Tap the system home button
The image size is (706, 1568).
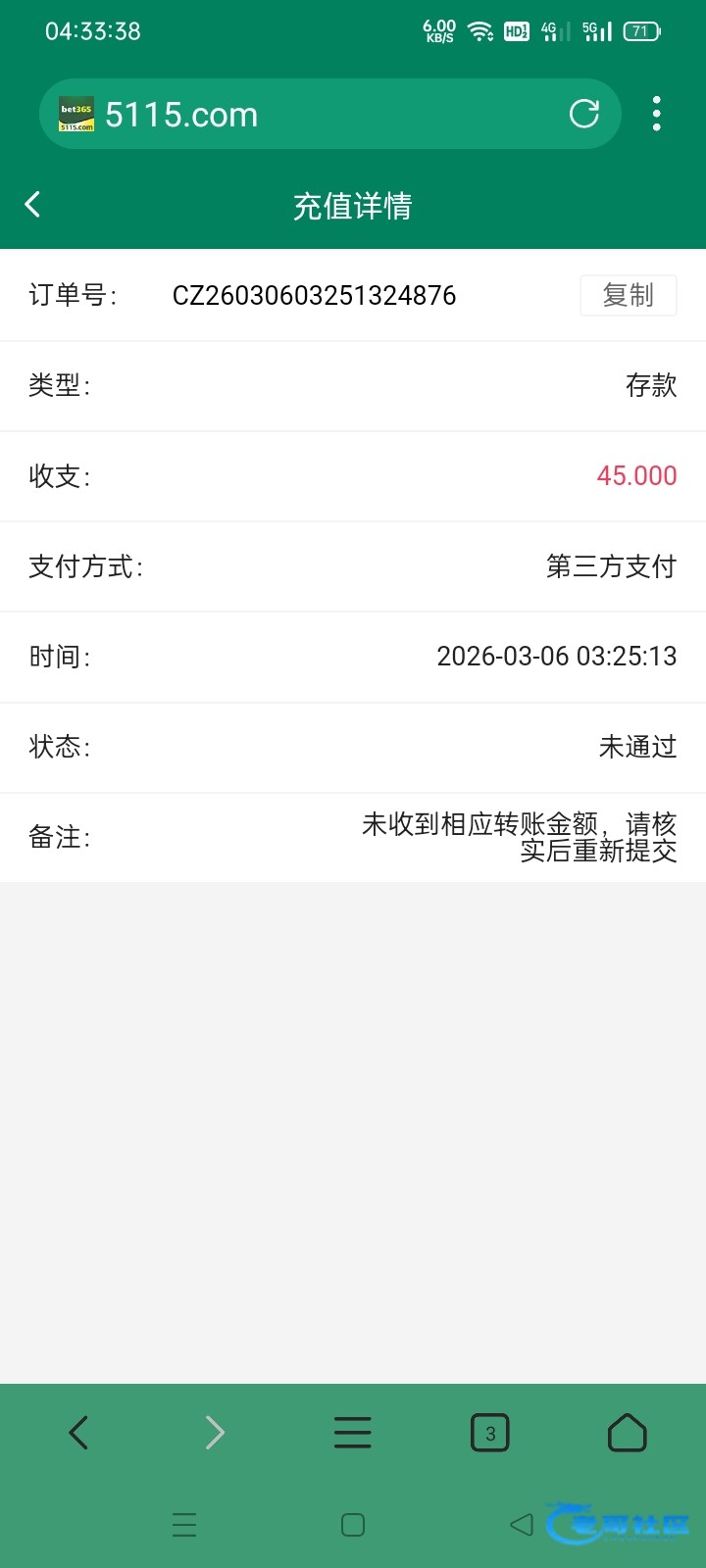coord(353,1525)
